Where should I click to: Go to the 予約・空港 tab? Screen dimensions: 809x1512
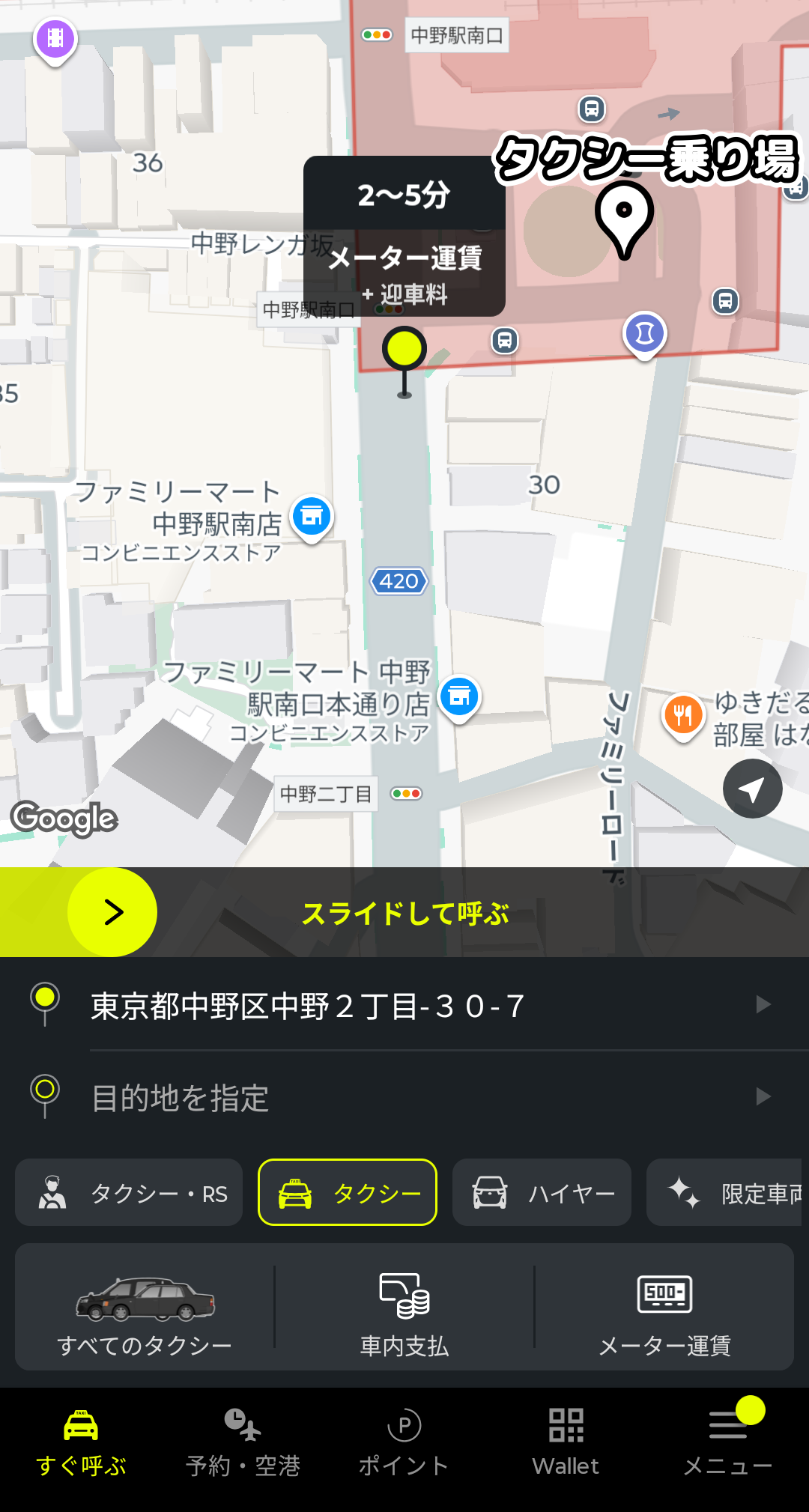[243, 1443]
